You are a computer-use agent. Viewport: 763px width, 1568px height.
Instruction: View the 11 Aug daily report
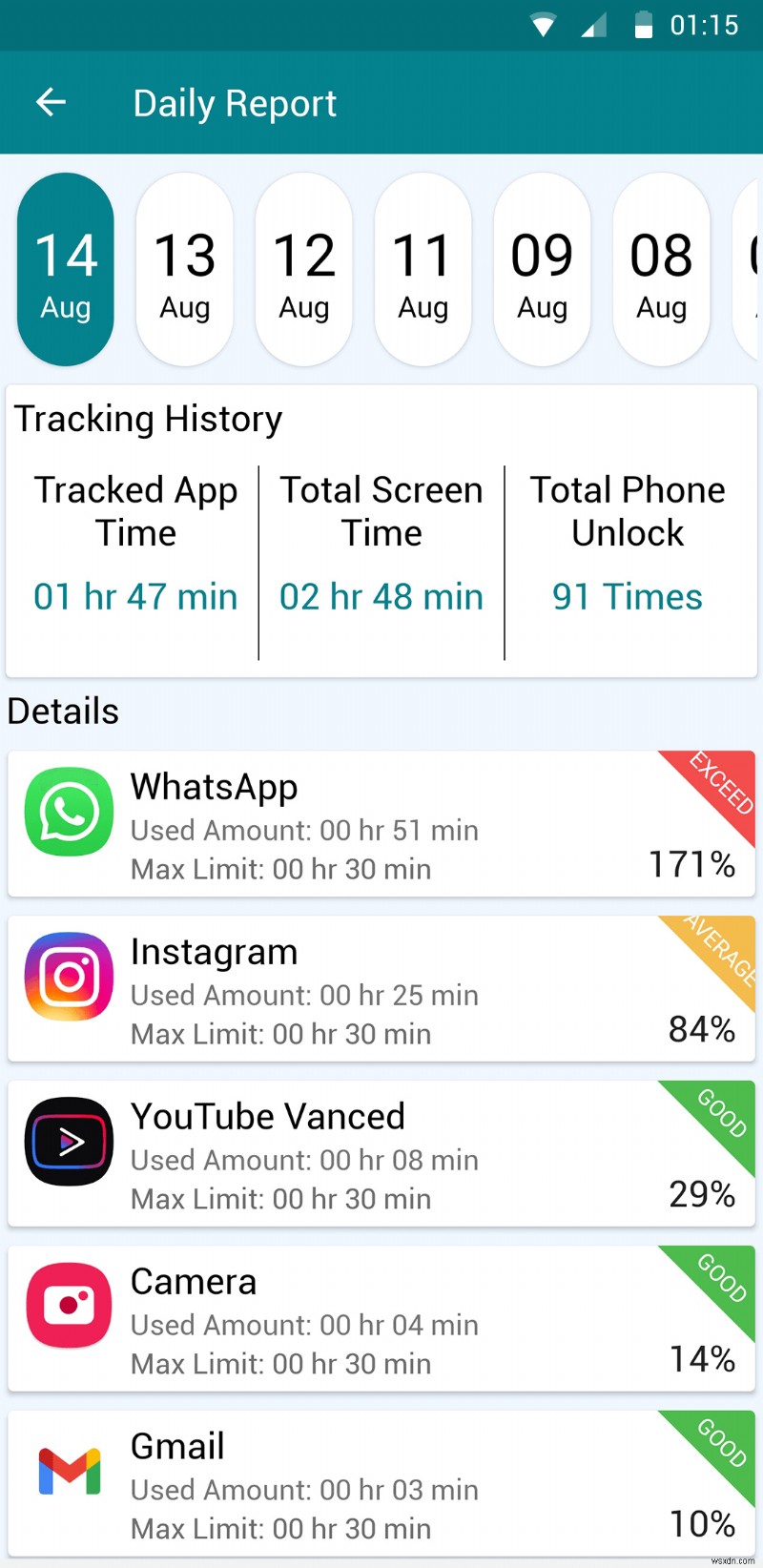(423, 268)
